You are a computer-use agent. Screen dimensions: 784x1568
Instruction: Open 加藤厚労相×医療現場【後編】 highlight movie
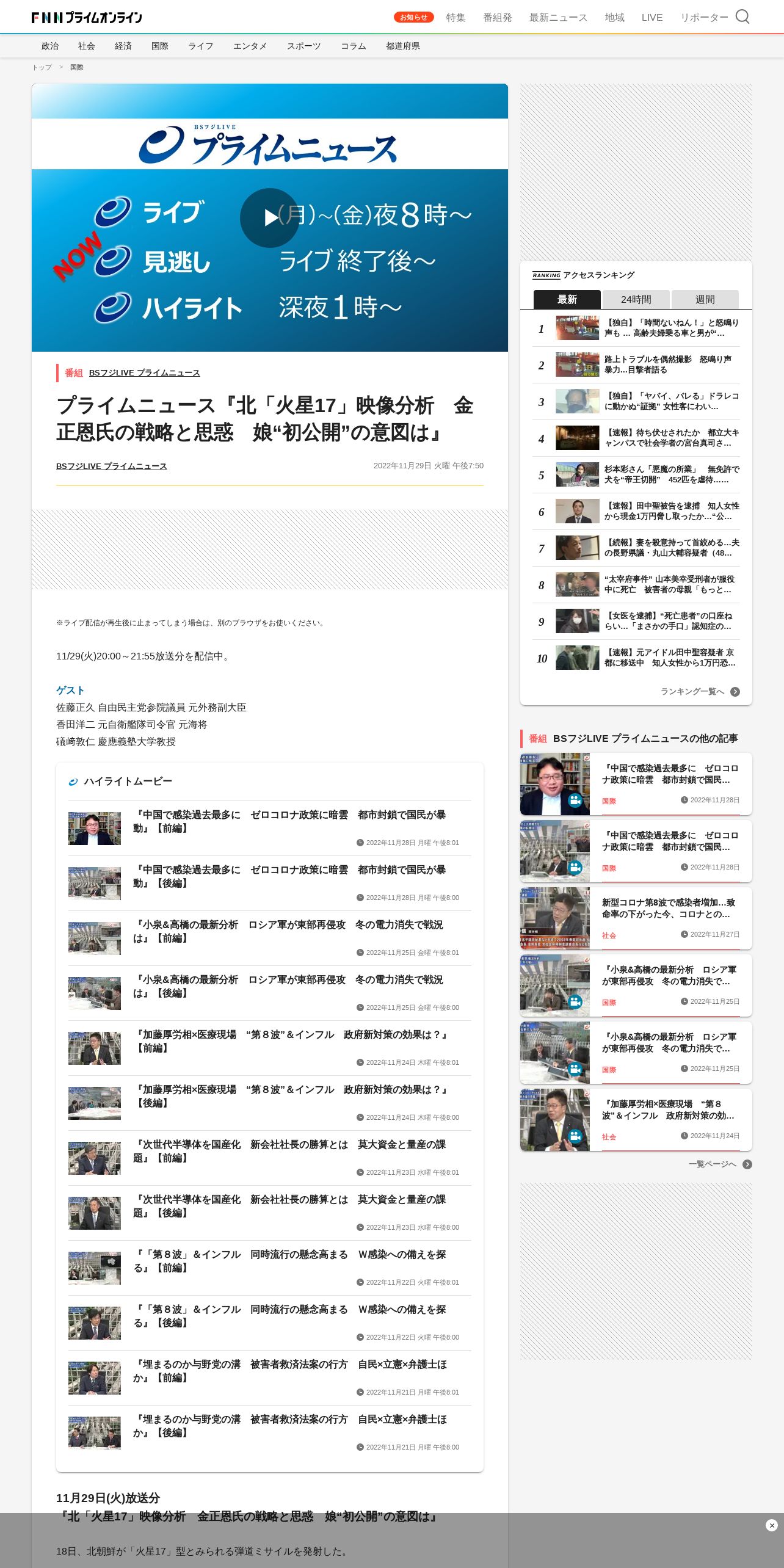click(269, 1103)
